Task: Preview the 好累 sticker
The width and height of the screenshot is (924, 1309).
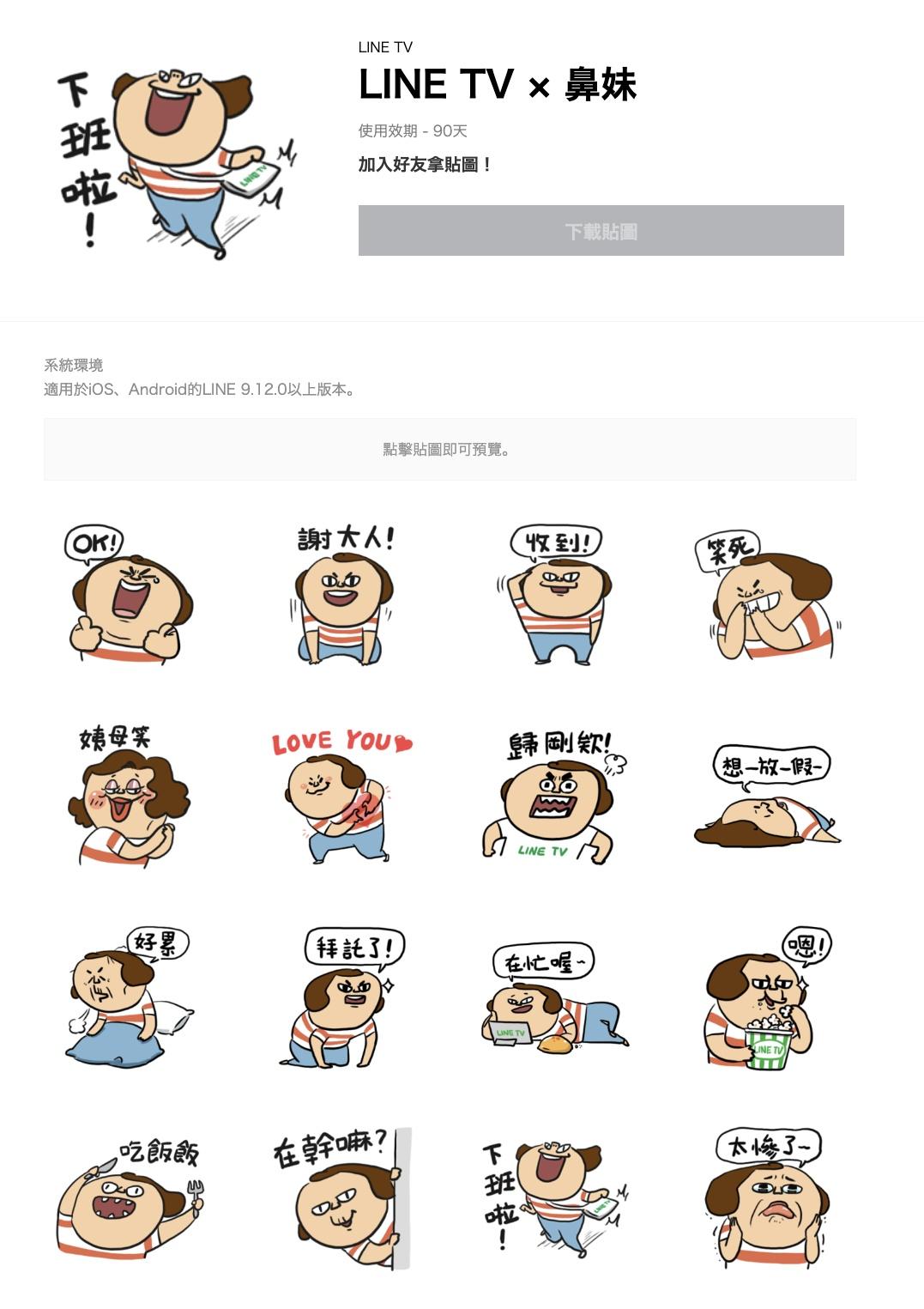Action: tap(130, 997)
